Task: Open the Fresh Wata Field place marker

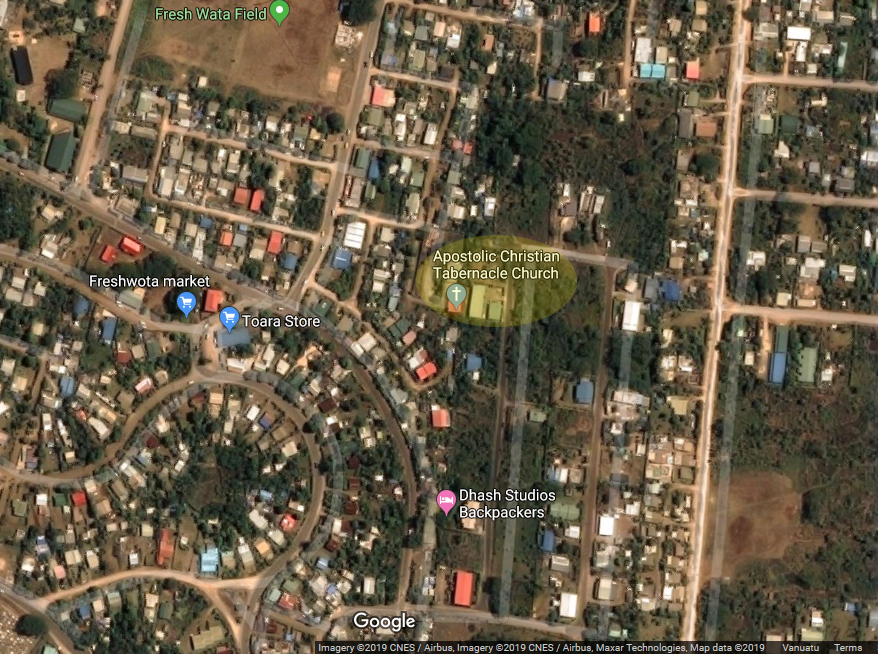Action: point(280,13)
